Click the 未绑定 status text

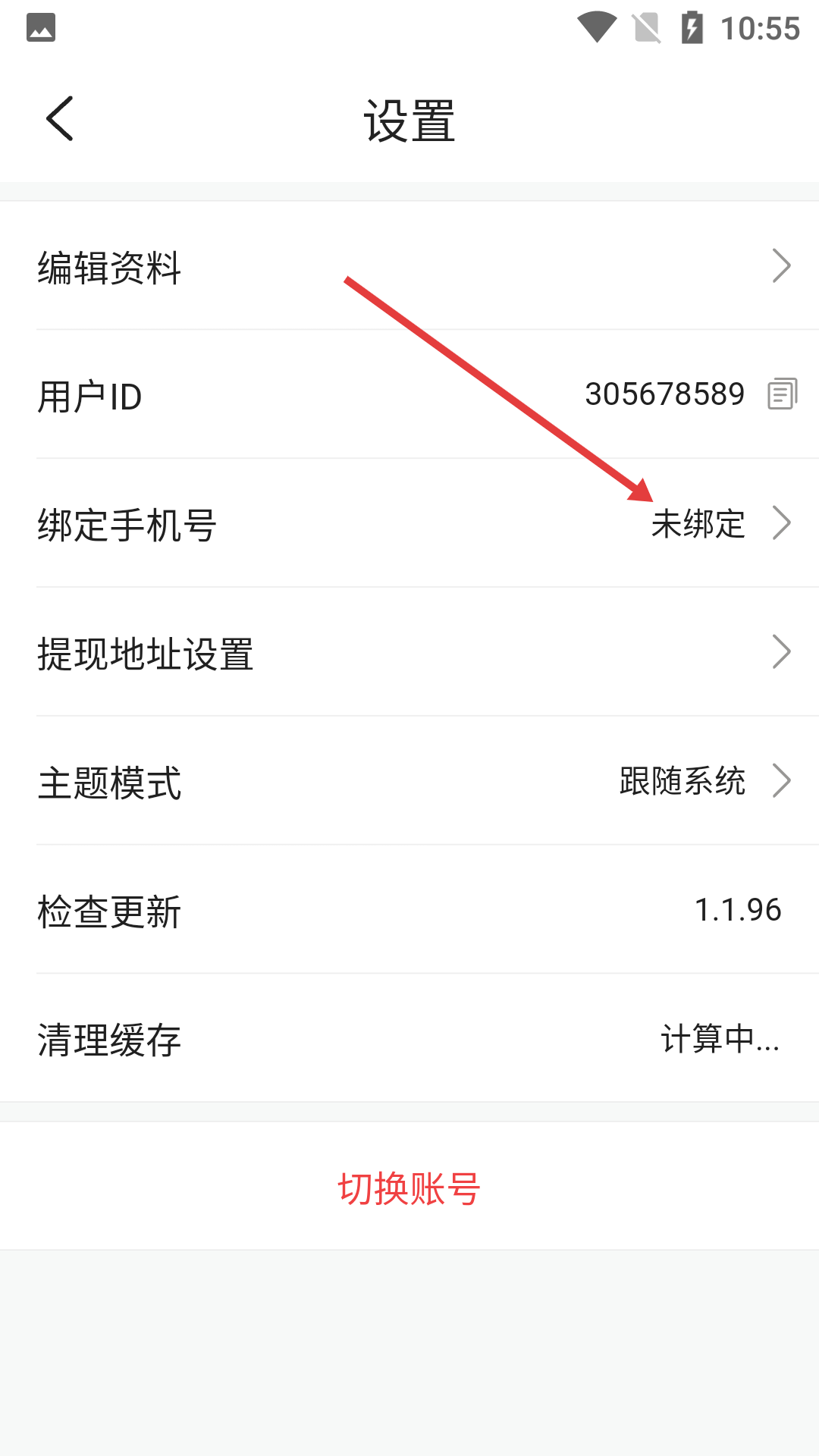[698, 523]
